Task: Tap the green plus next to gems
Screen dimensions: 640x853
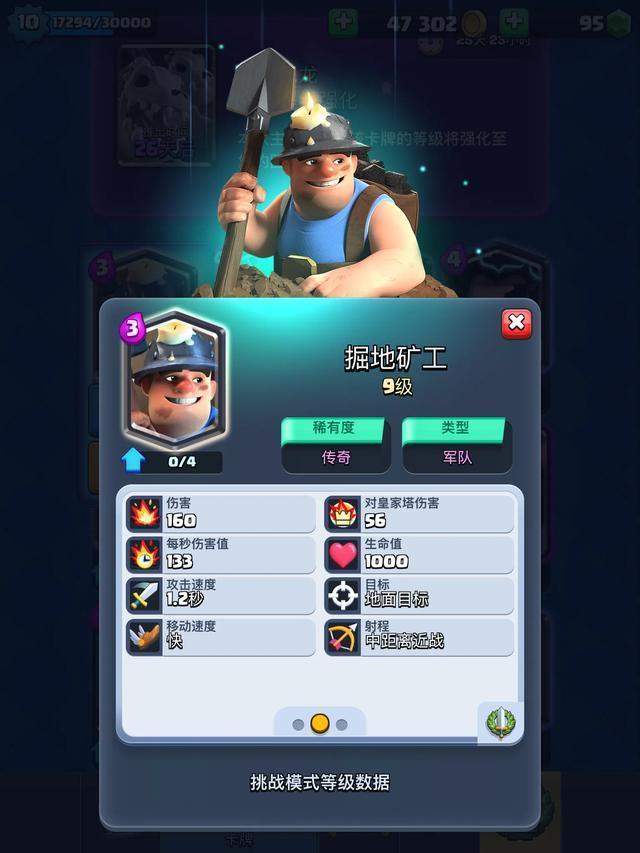Action: 514,21
